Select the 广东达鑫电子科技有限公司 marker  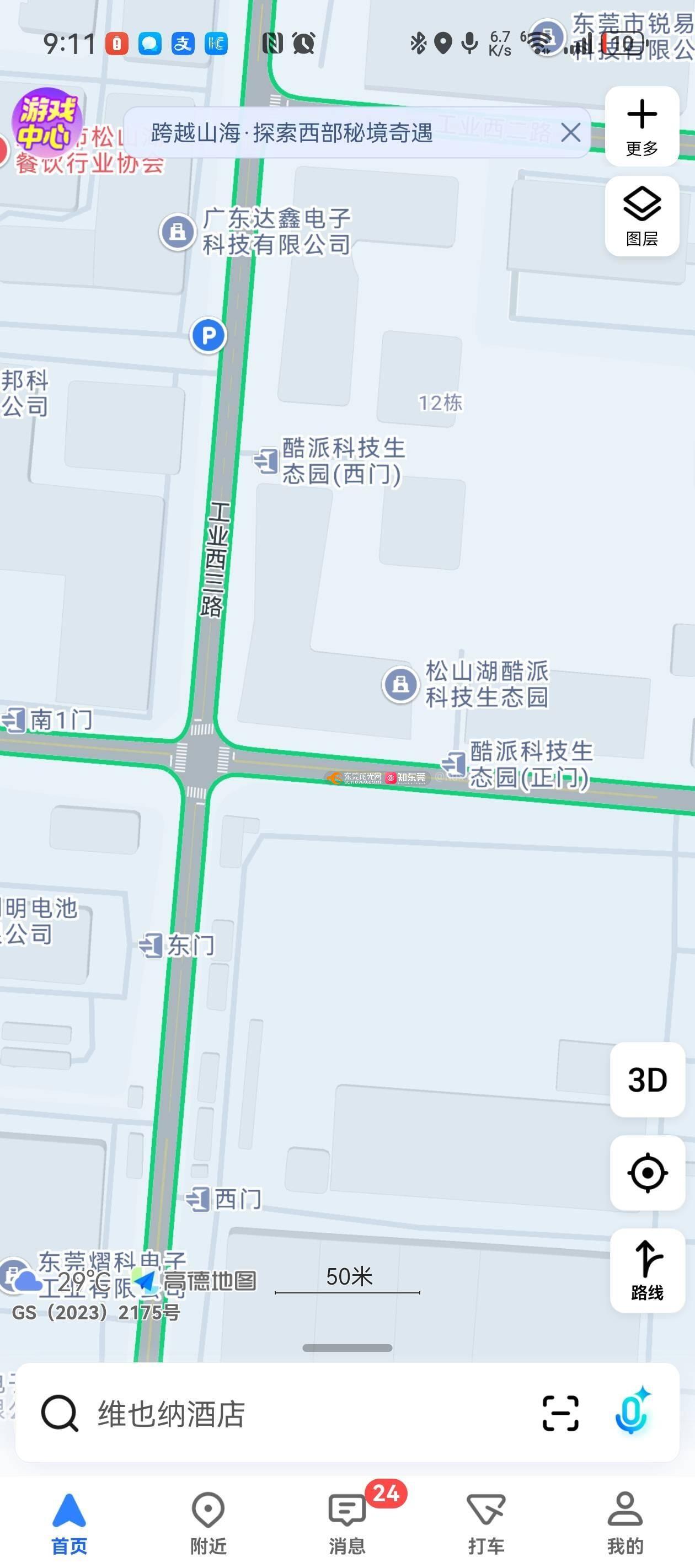point(177,232)
